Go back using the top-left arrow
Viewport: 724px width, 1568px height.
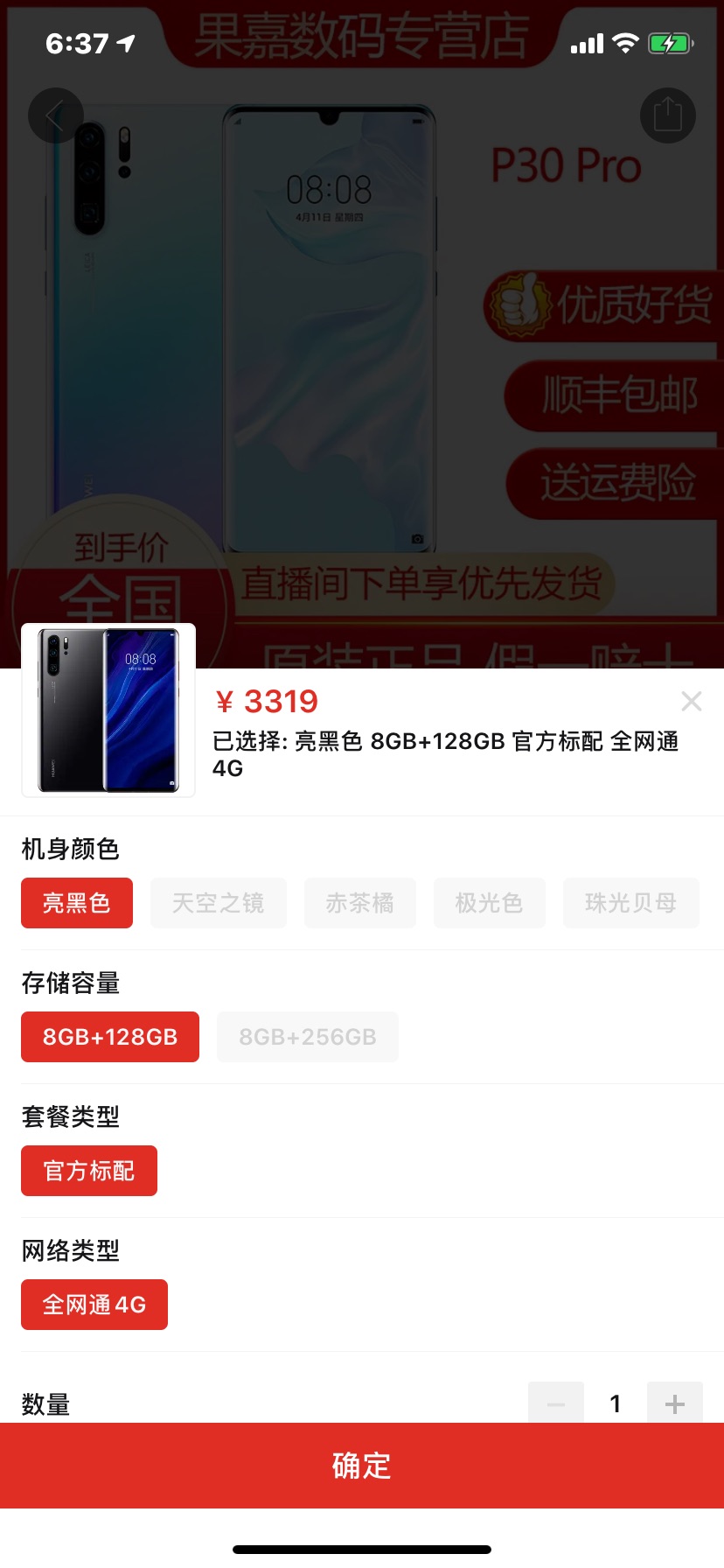[x=56, y=115]
